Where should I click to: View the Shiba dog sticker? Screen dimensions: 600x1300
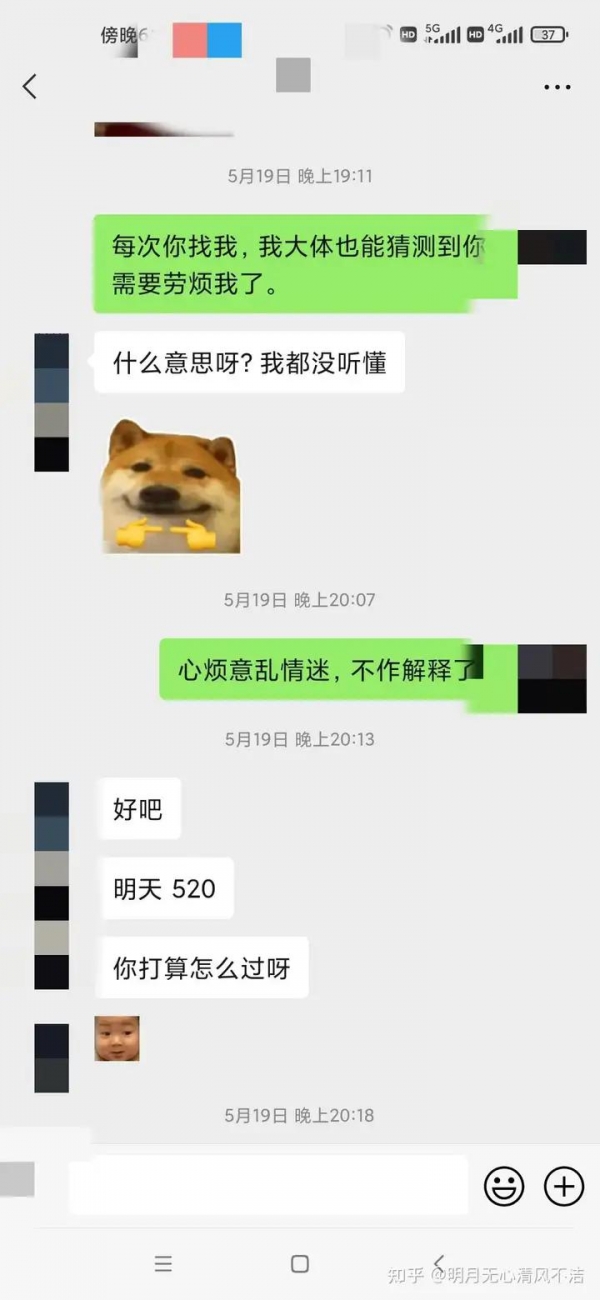(172, 486)
